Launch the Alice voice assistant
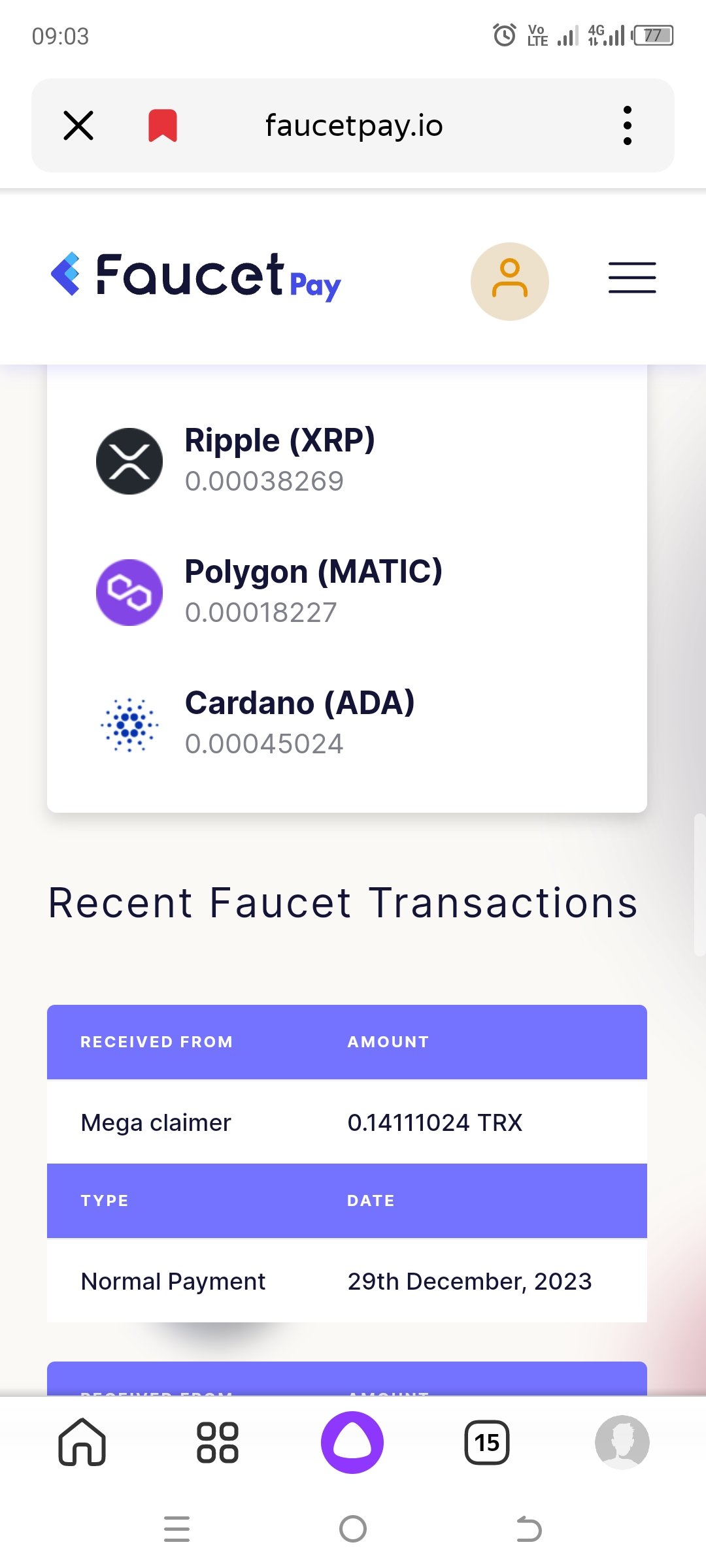The image size is (706, 1568). [x=352, y=1442]
